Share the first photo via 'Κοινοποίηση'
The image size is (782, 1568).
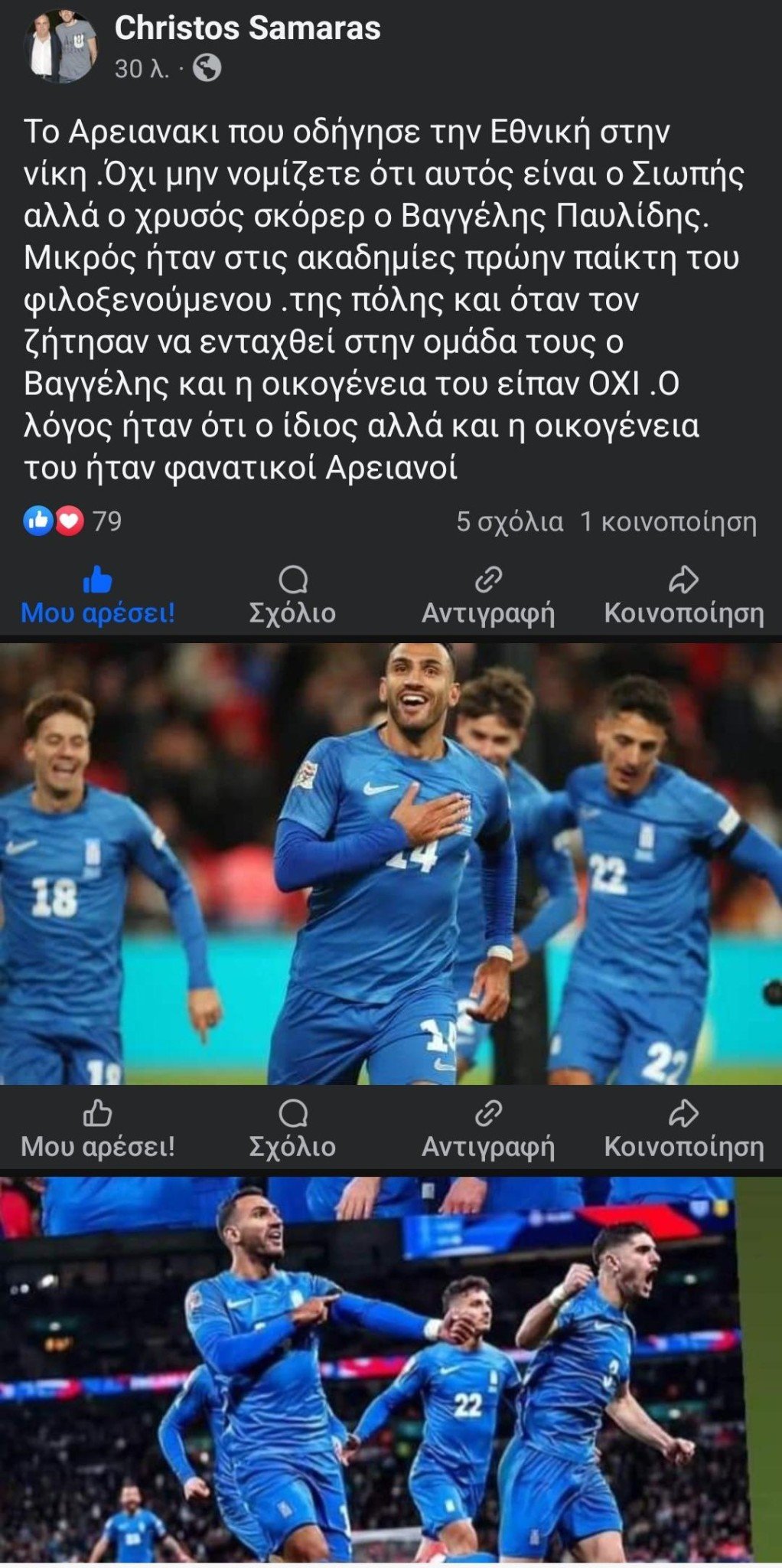684,1129
